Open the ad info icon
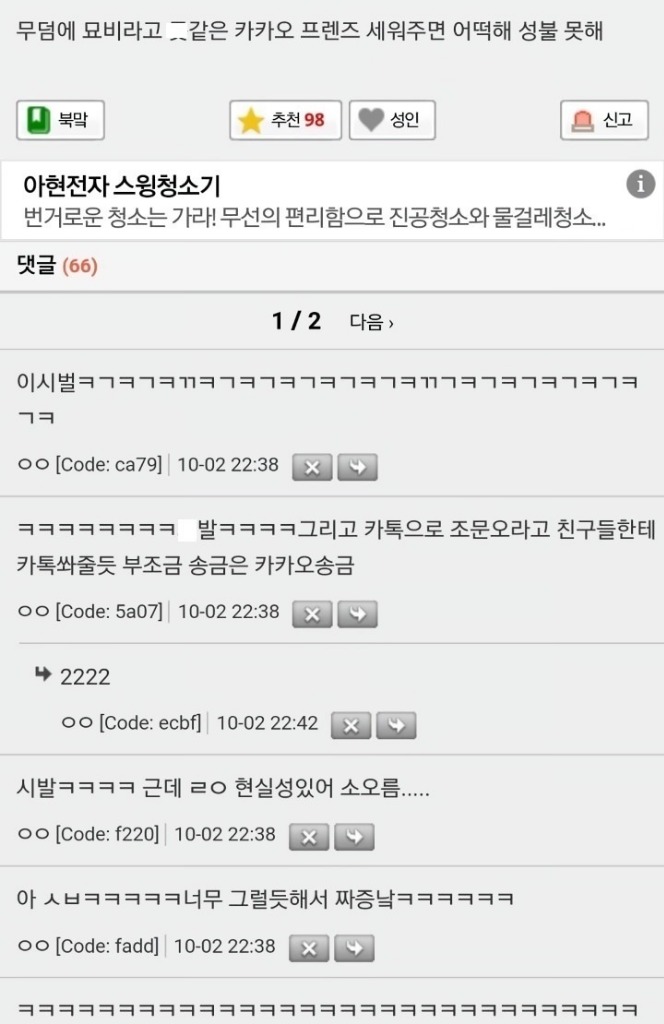 640,184
